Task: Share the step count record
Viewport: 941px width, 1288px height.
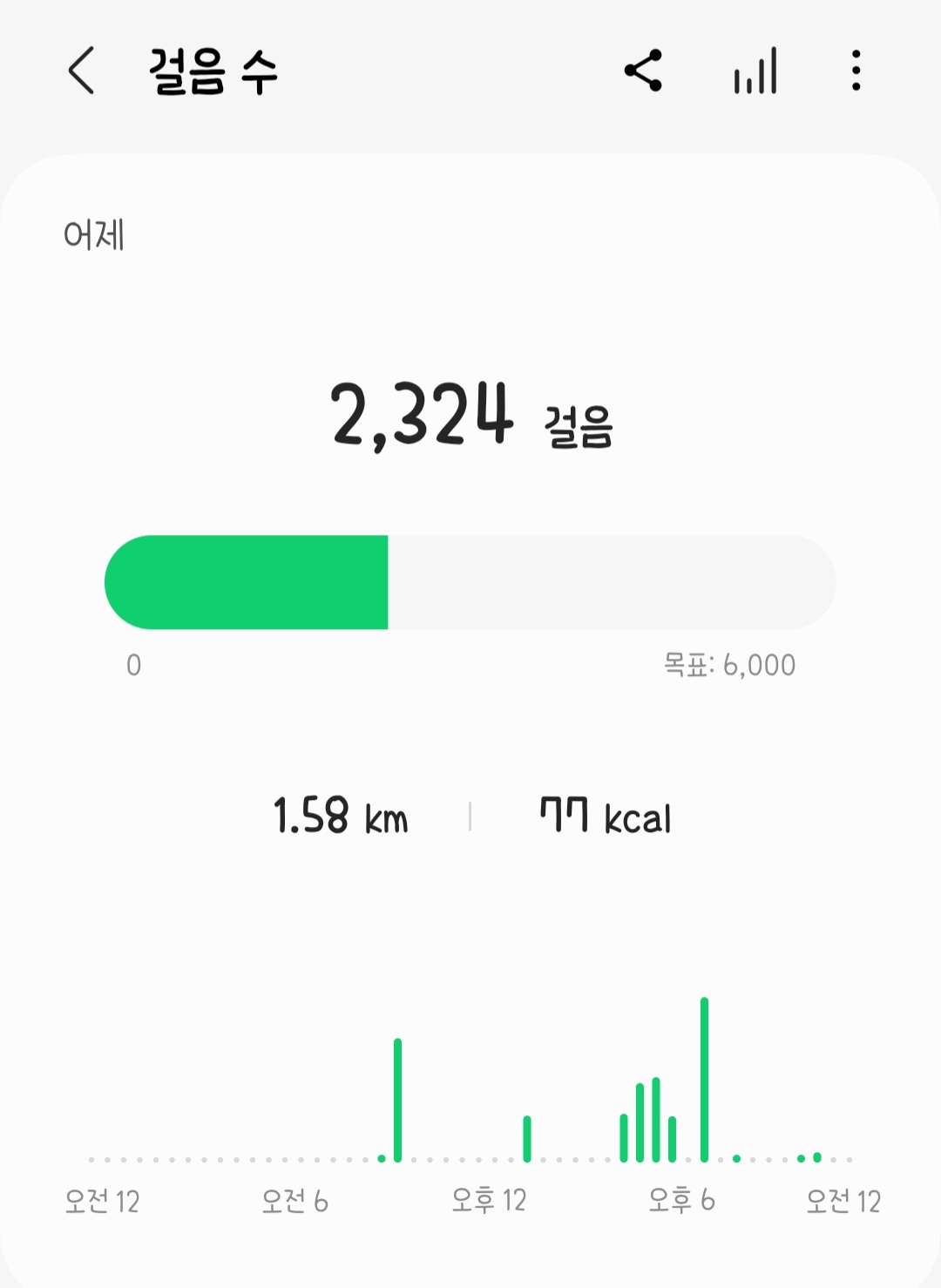Action: click(x=643, y=71)
